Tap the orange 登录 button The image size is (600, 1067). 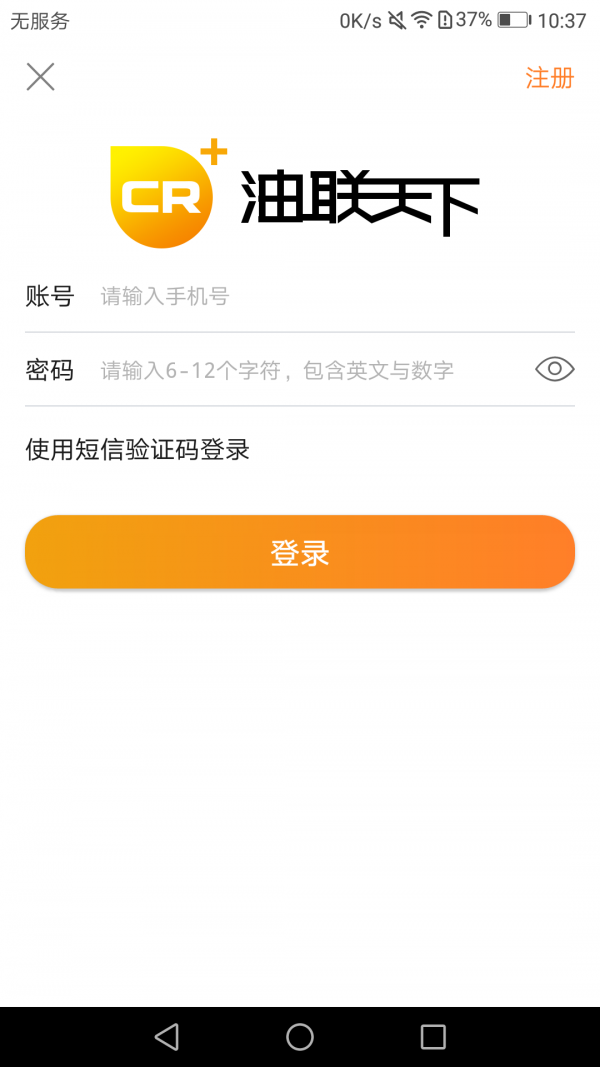(x=300, y=552)
